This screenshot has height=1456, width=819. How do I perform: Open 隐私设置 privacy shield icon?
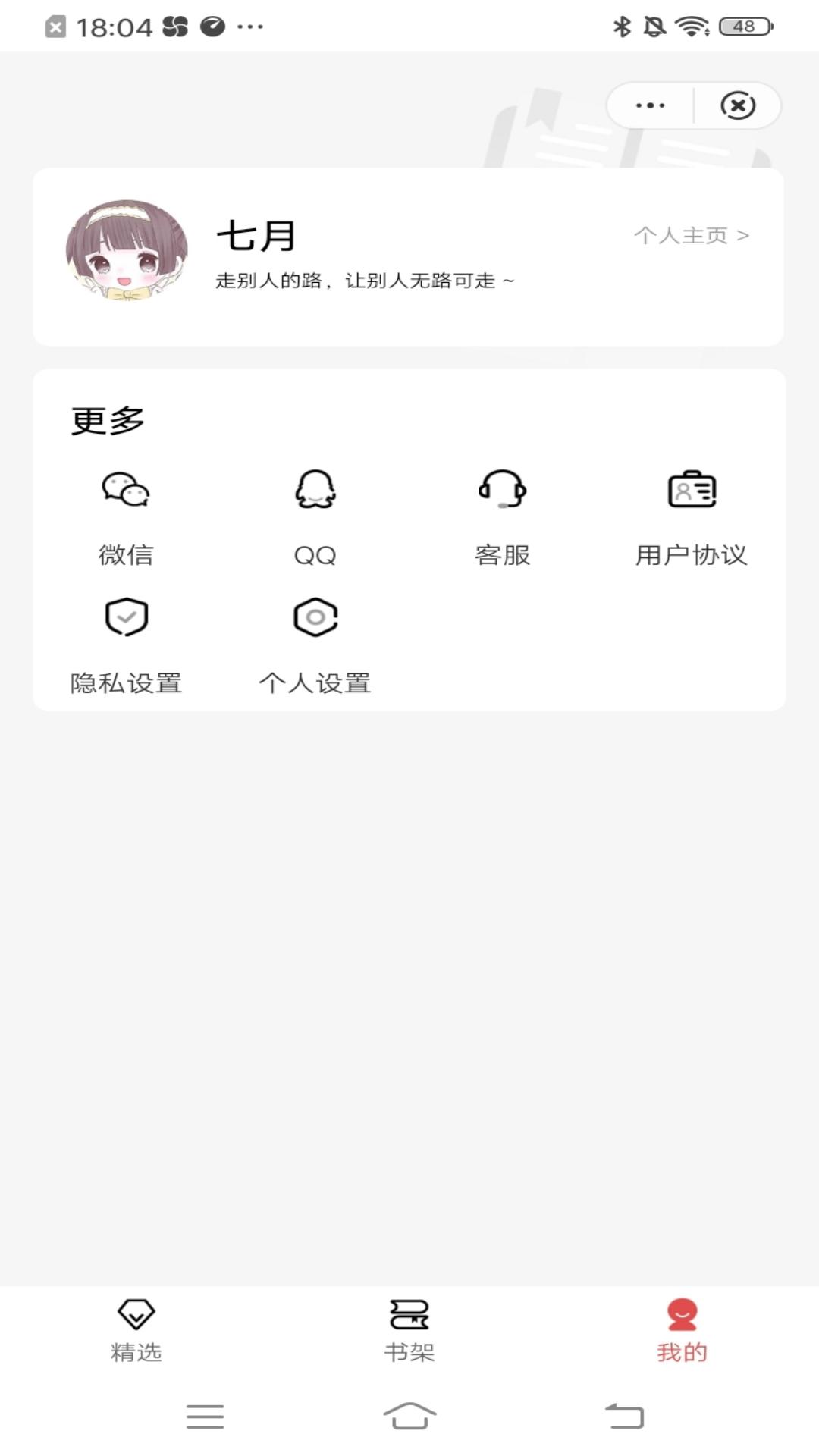tap(125, 617)
